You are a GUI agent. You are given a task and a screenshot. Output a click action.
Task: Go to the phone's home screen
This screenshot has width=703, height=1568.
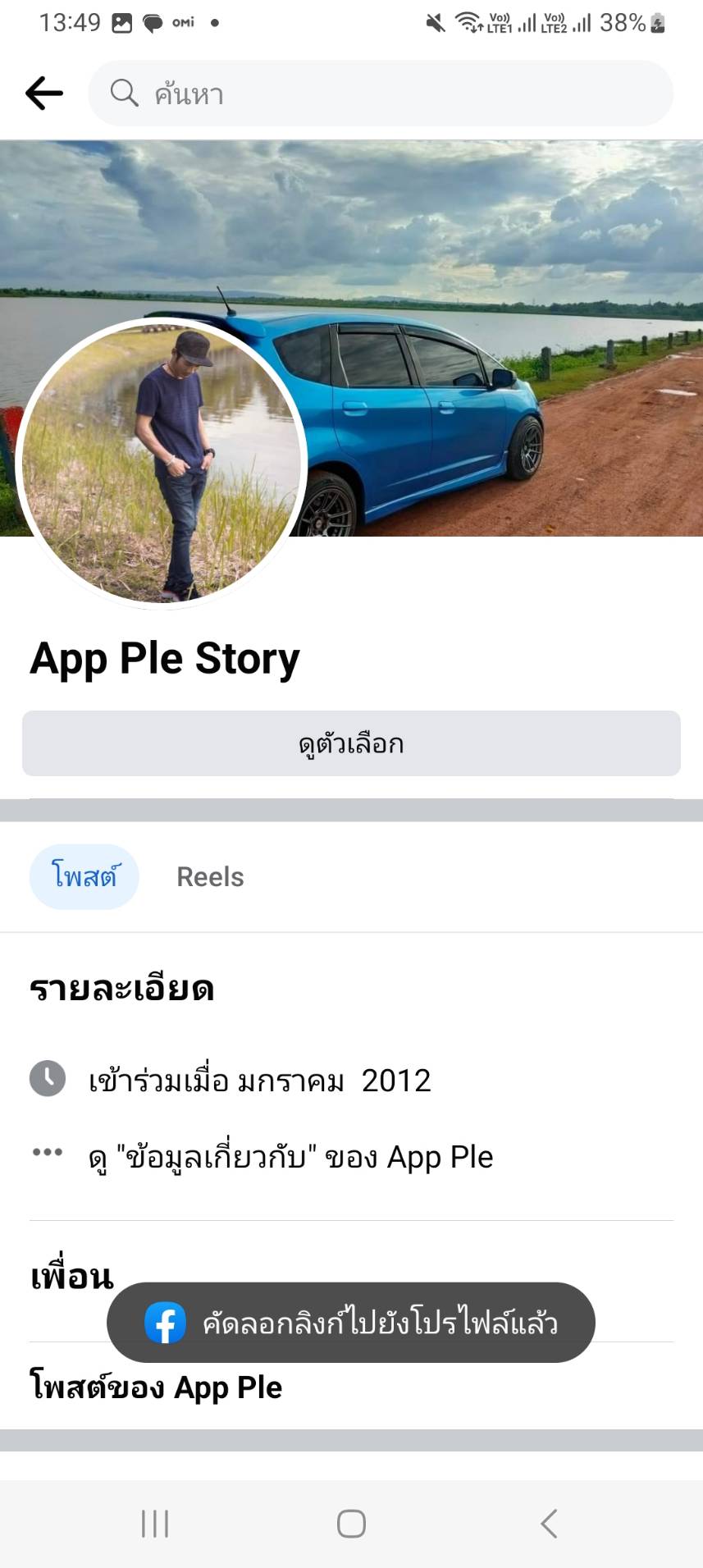(x=351, y=1524)
